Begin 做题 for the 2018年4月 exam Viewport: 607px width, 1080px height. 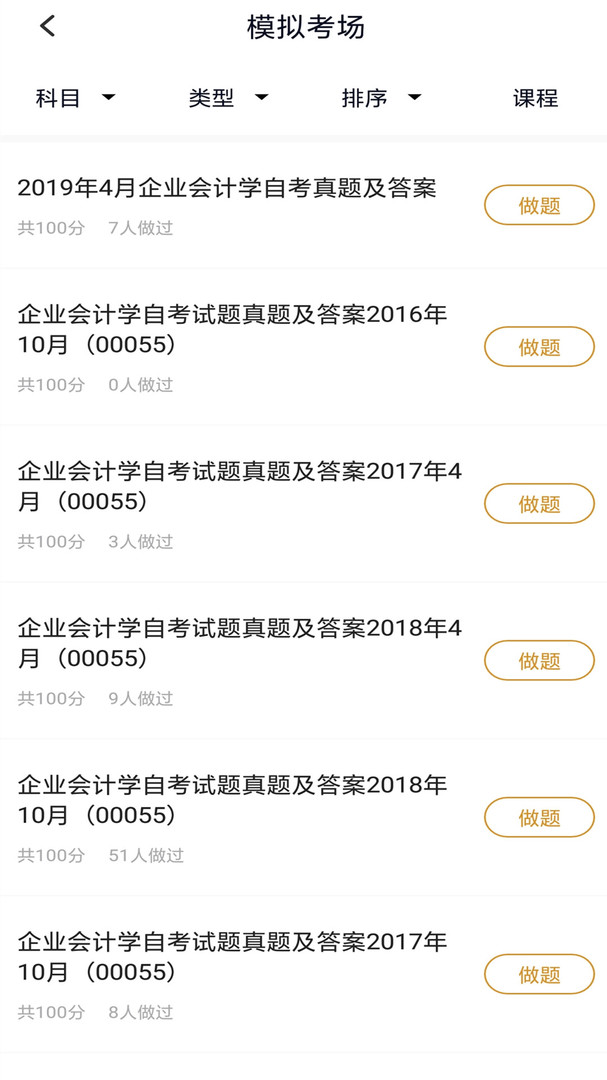pos(539,661)
